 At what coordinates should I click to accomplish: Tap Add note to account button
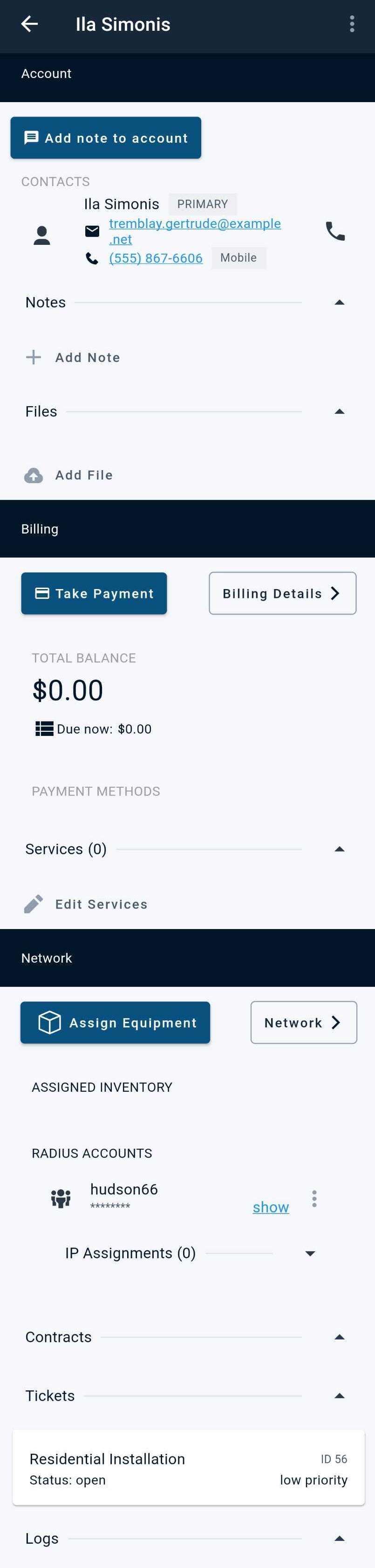point(106,138)
